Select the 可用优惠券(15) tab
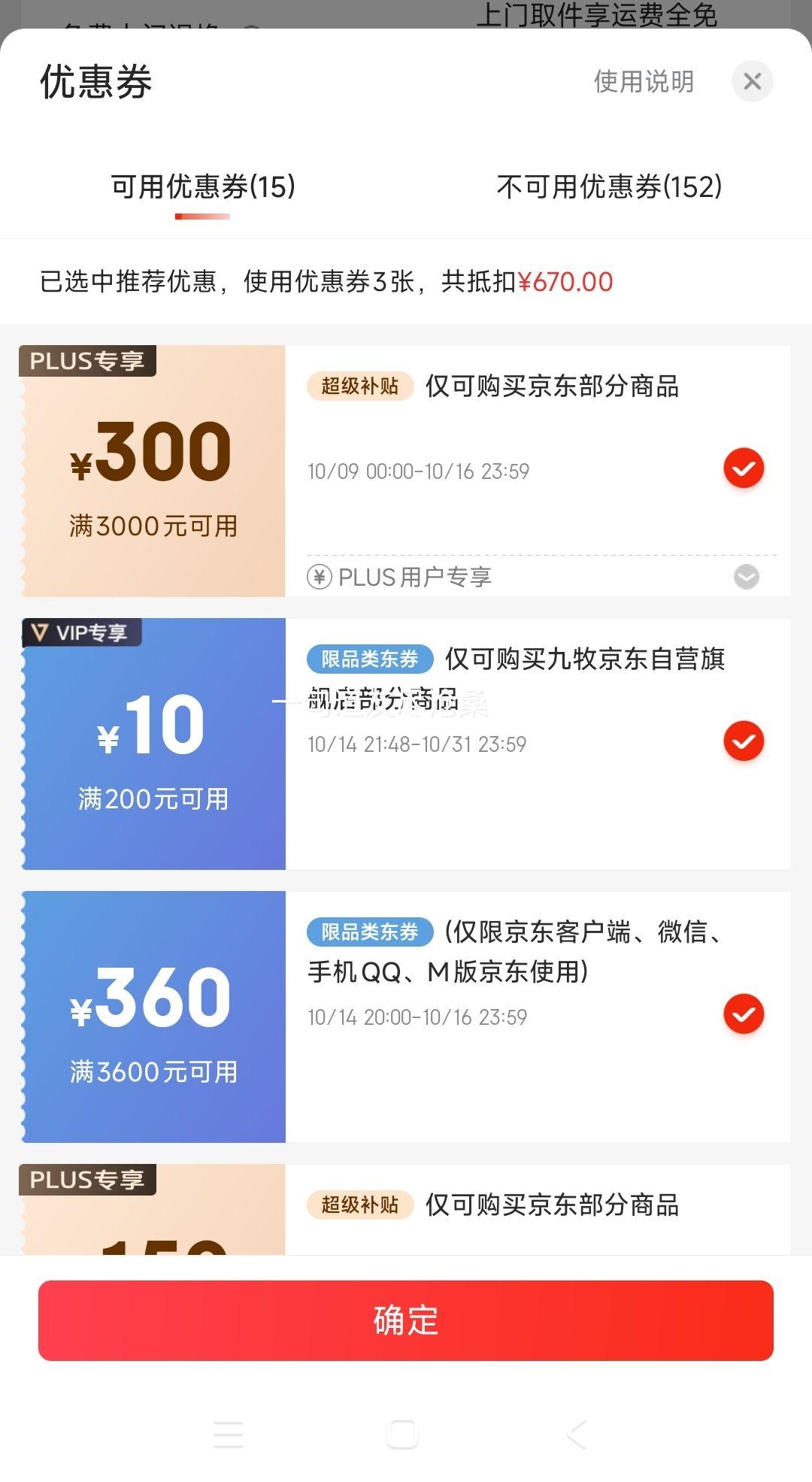 tap(203, 186)
